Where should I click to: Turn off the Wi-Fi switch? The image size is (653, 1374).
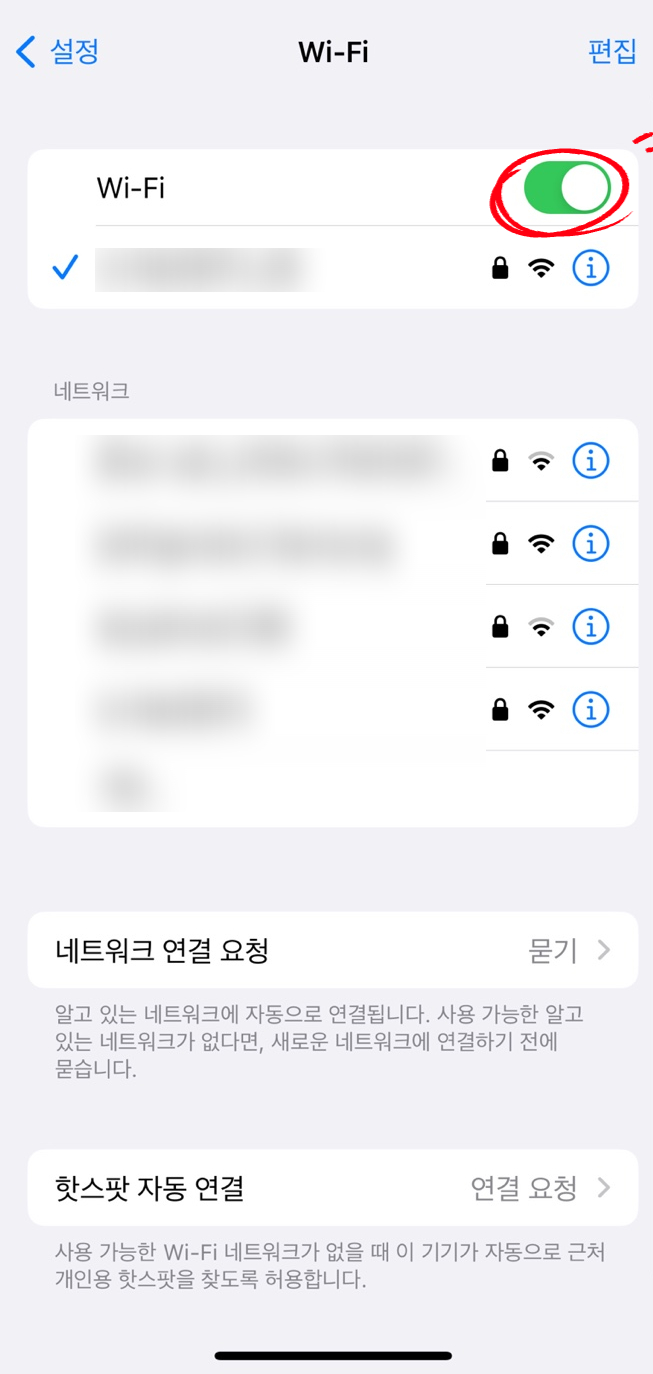click(567, 188)
